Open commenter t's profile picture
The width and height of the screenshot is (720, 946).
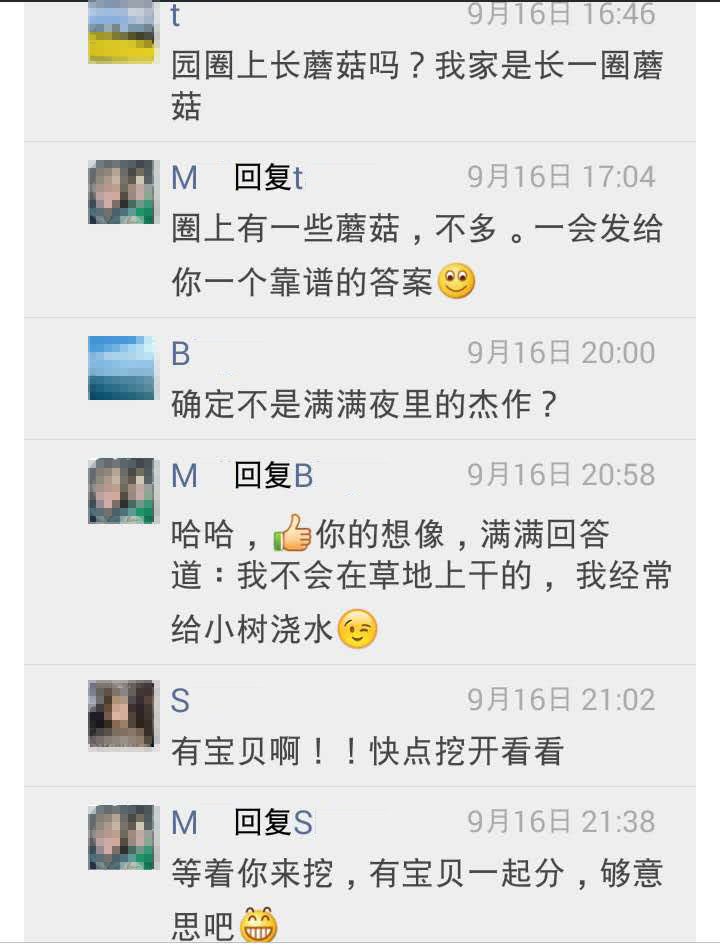coord(121,32)
